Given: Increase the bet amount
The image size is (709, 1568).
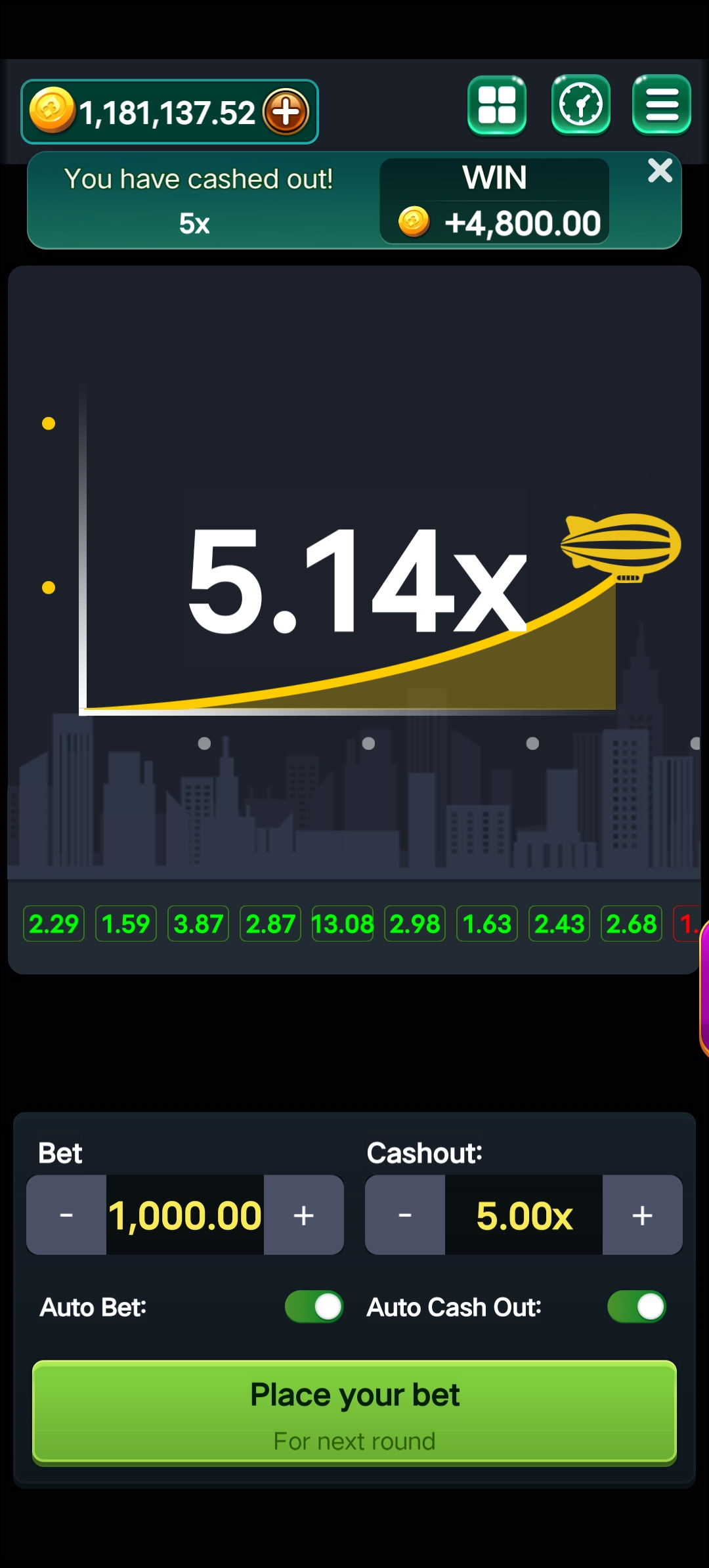Looking at the screenshot, I should click(x=303, y=1215).
